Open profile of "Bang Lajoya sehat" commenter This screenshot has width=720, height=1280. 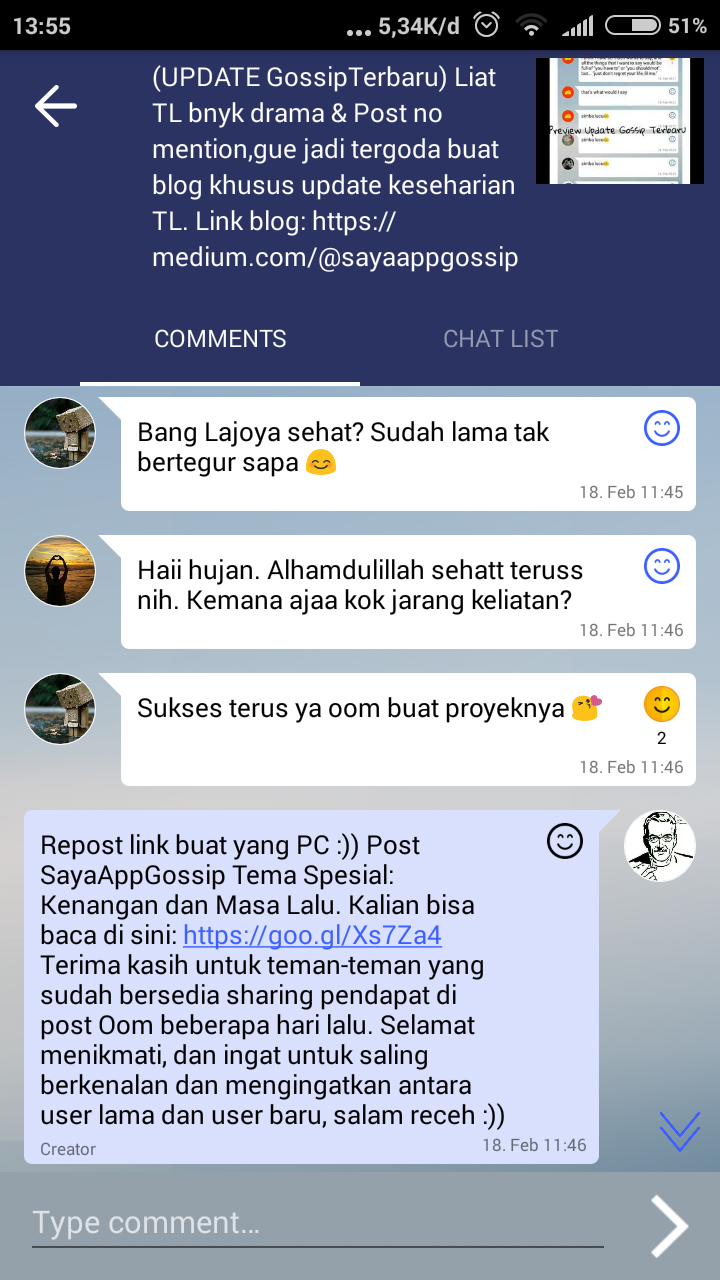(60, 433)
